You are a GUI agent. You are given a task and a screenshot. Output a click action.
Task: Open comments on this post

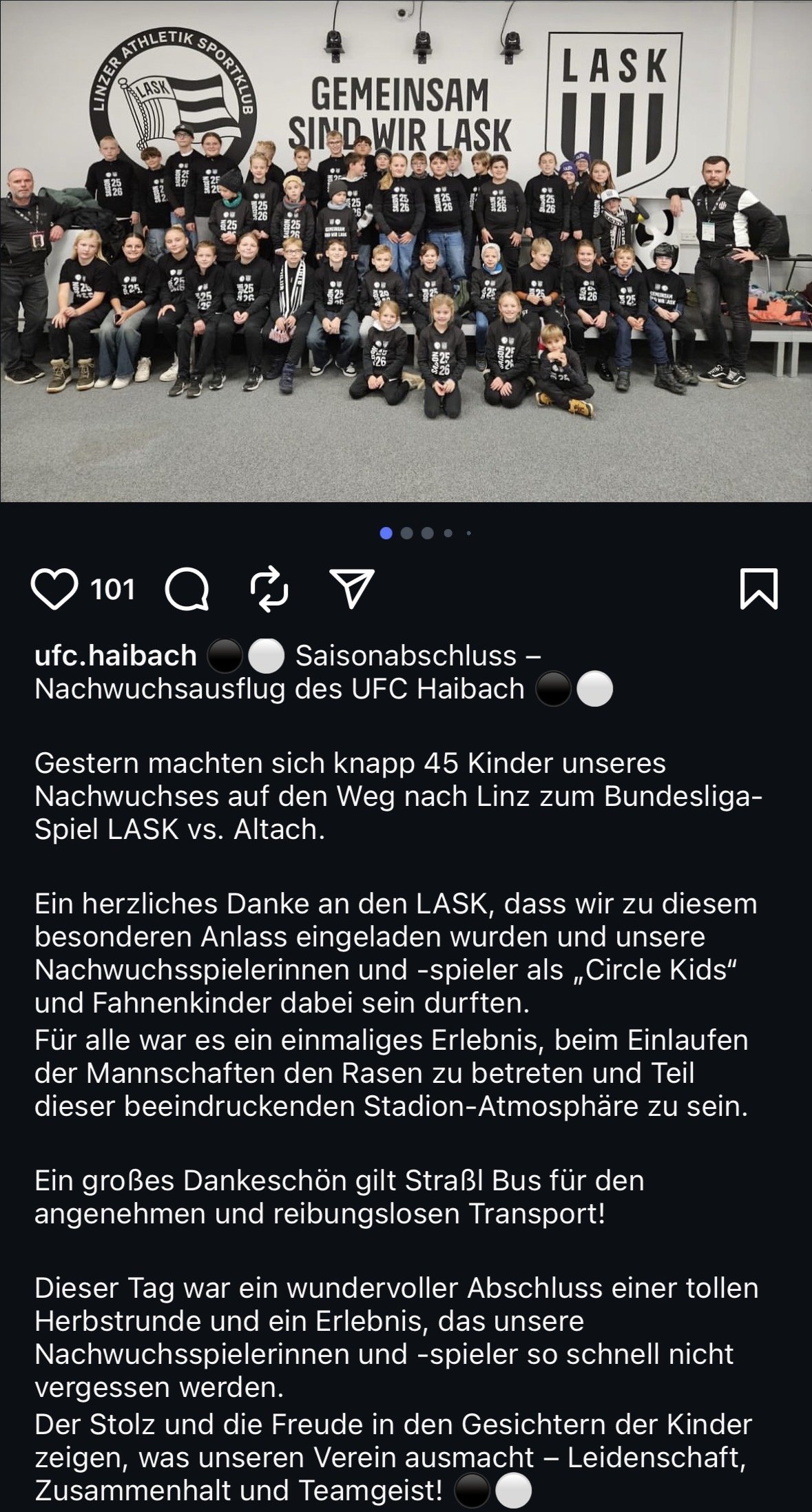[187, 590]
